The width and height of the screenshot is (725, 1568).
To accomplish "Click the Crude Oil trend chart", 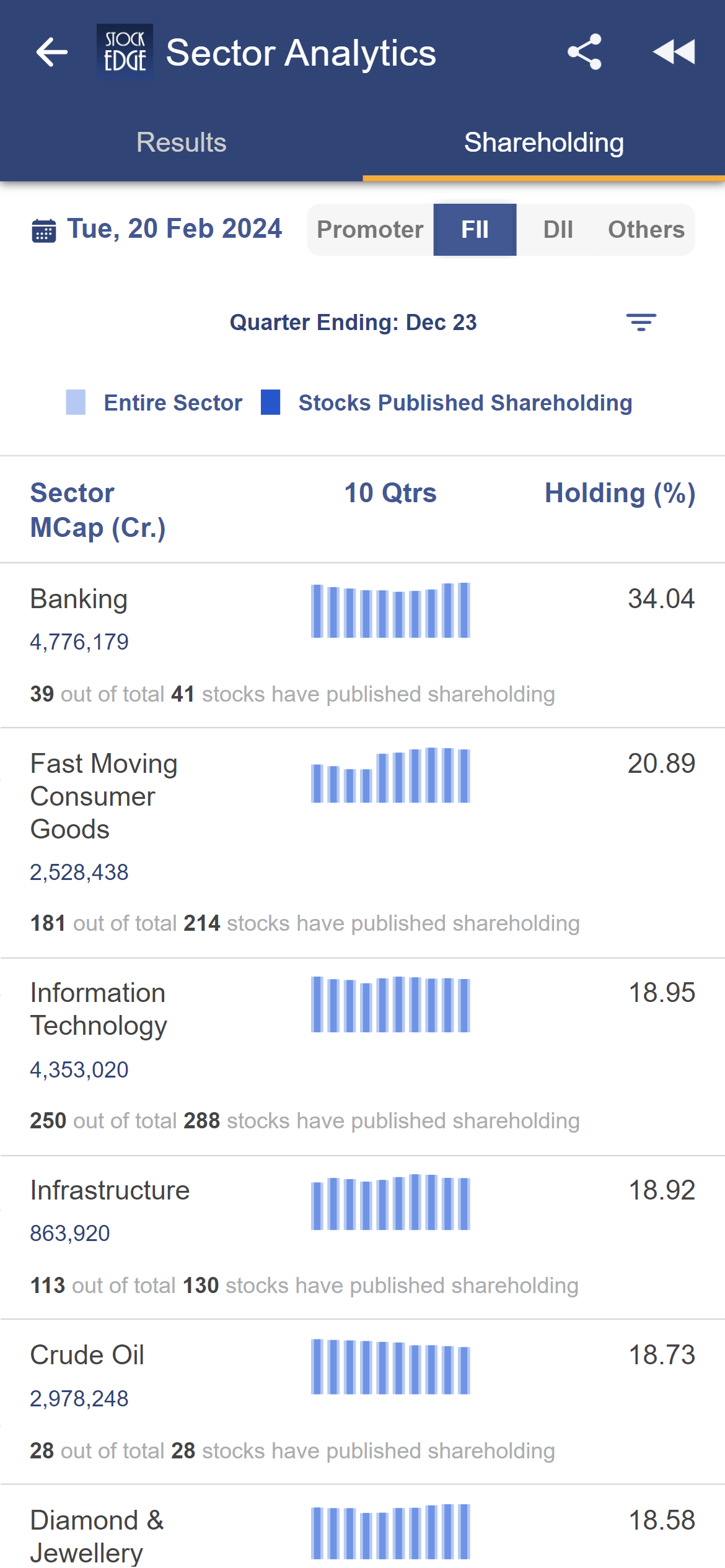I will (389, 1365).
